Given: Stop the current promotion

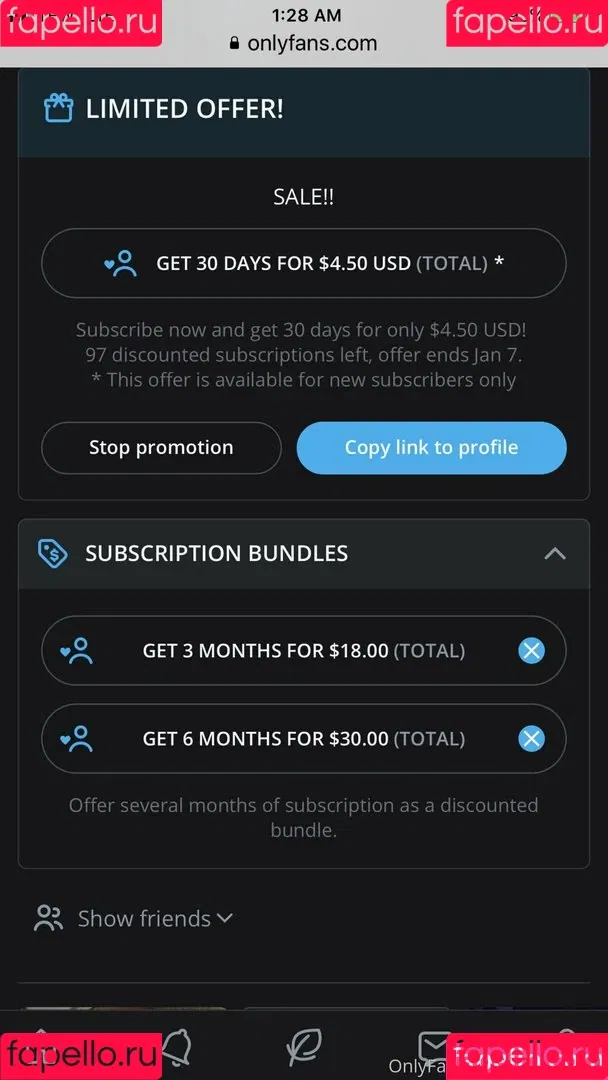Looking at the screenshot, I should coord(161,448).
